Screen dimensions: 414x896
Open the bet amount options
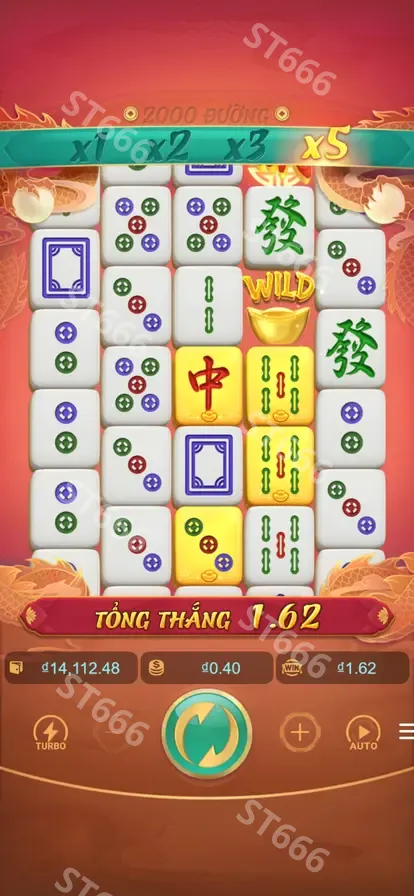[207, 668]
